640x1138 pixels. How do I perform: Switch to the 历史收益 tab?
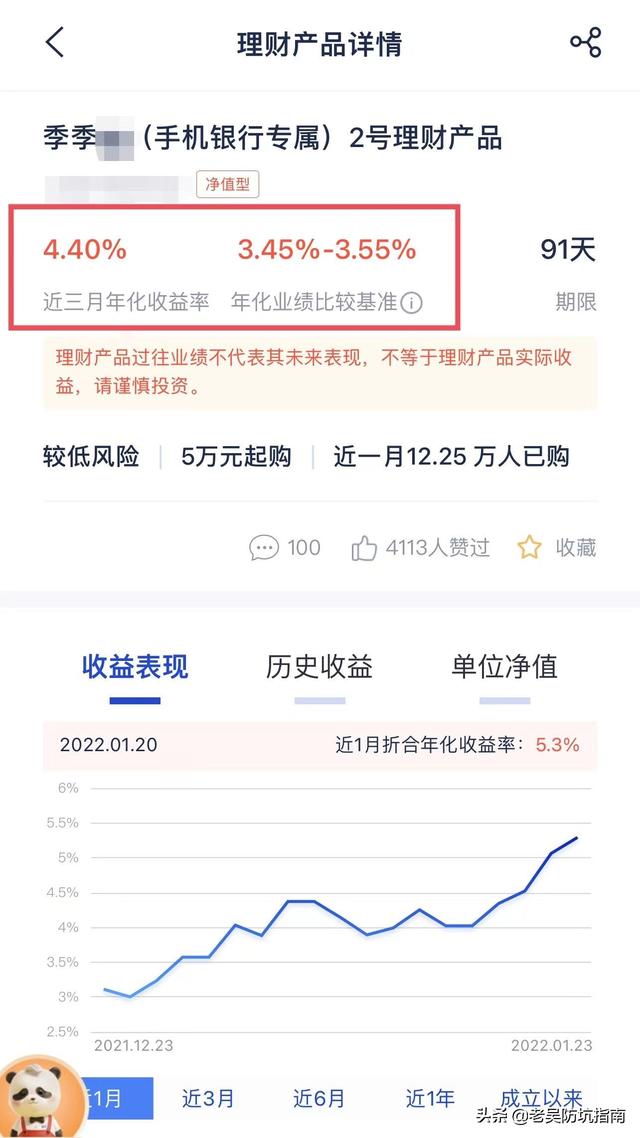tap(319, 666)
